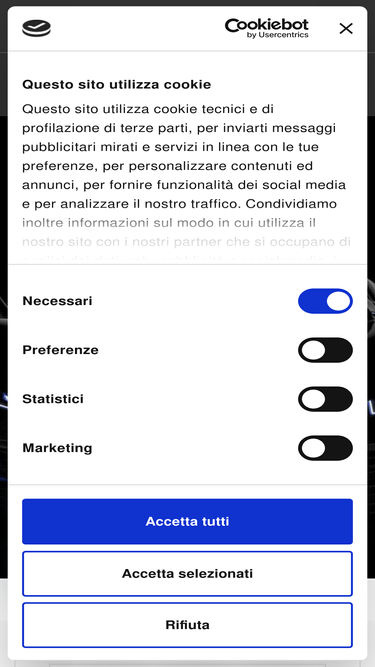Reject cookies with Rifiuta

pos(188,625)
